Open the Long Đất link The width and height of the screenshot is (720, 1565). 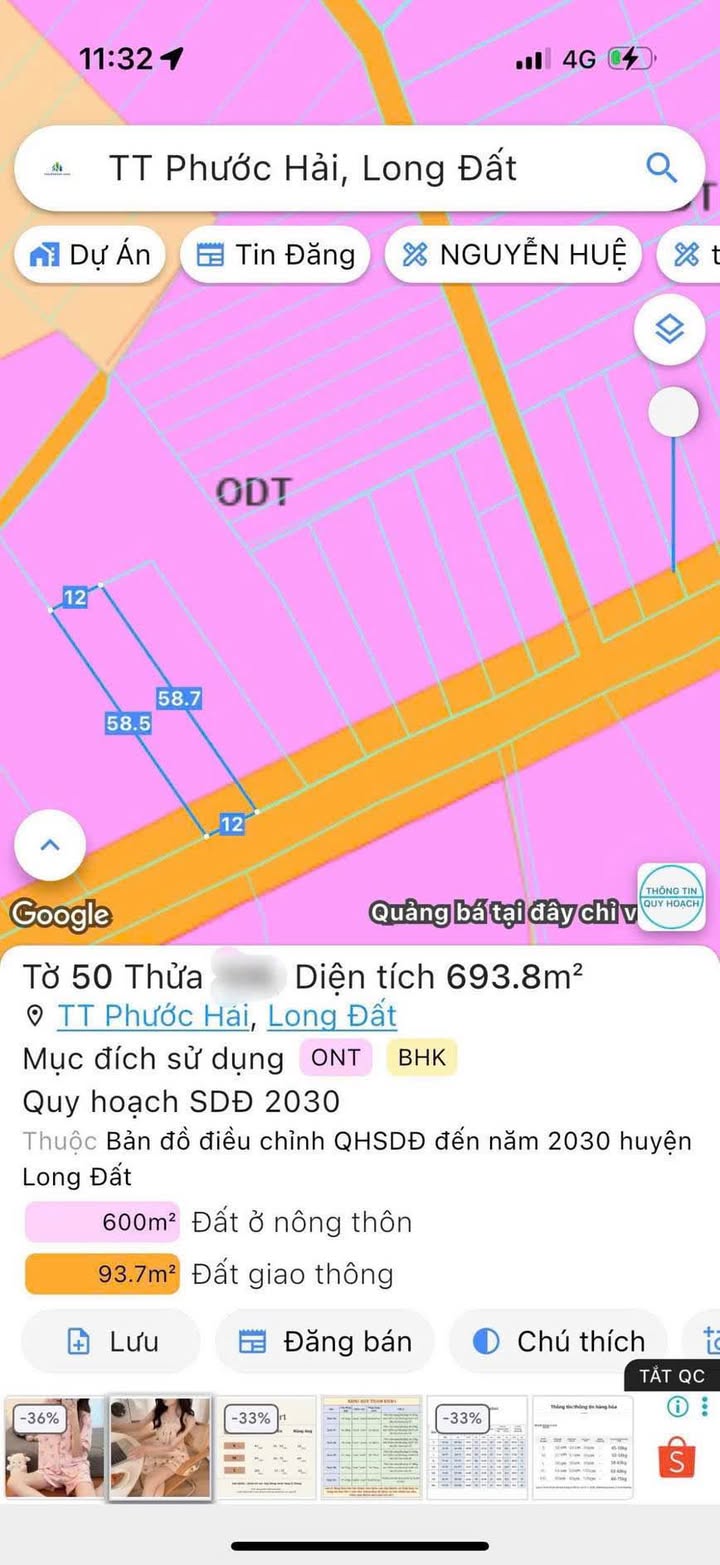[x=332, y=1016]
